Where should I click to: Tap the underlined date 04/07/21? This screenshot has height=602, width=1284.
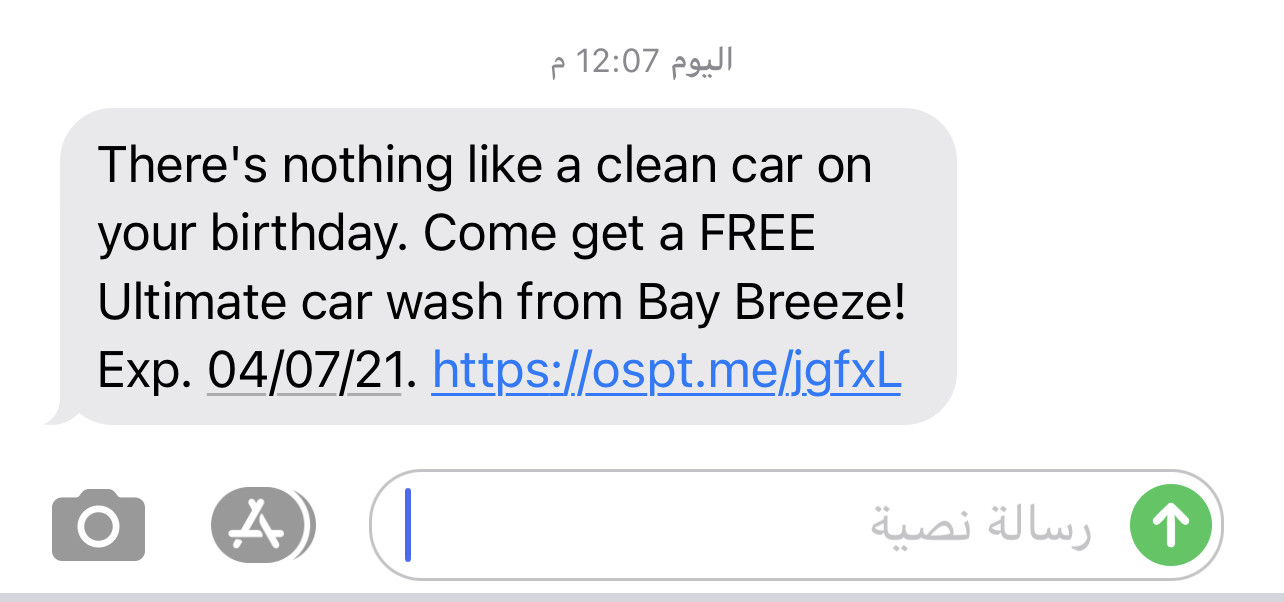click(x=304, y=372)
